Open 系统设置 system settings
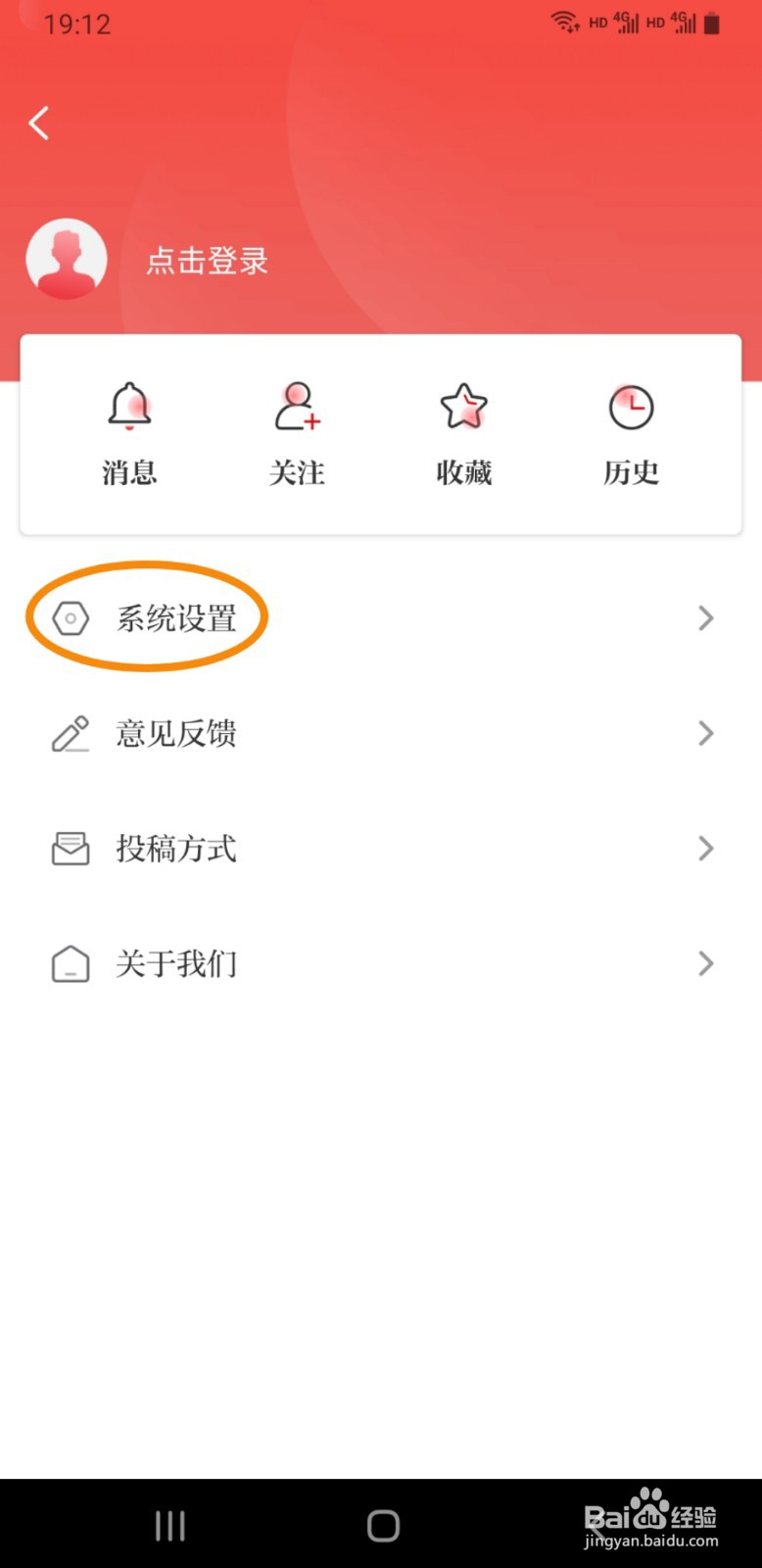This screenshot has height=1568, width=762. pos(381,618)
